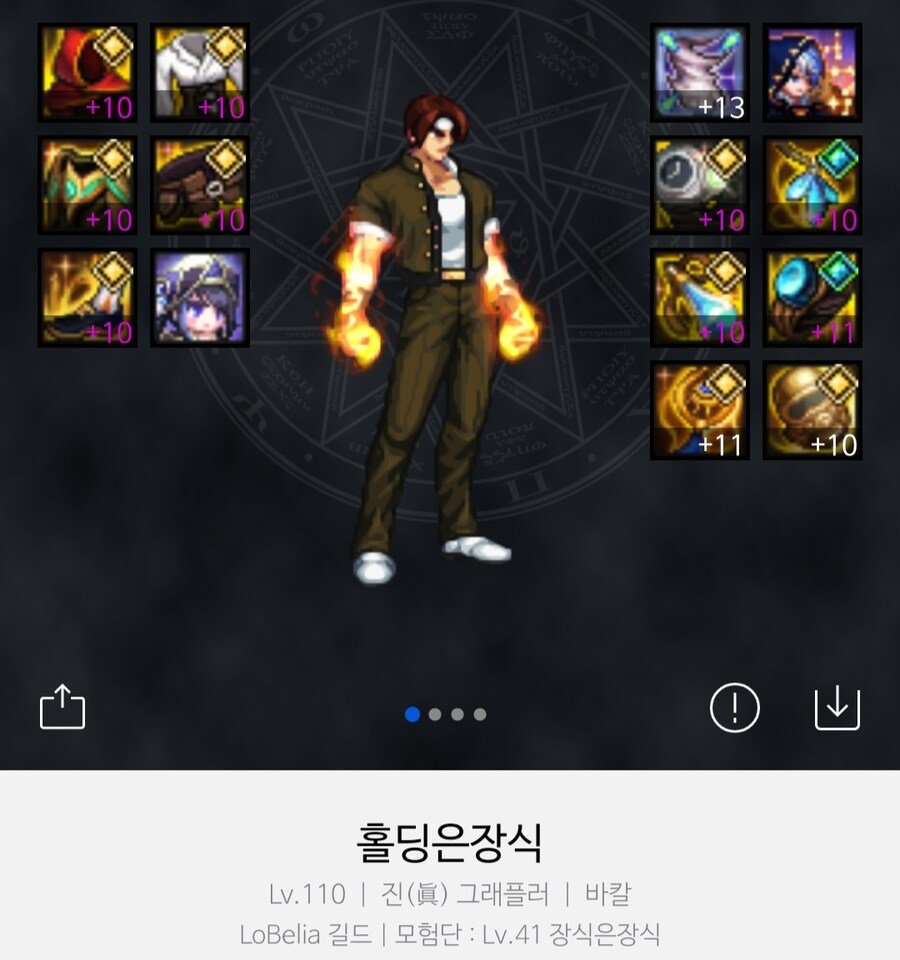Open the purple-haired creature portrait slot
This screenshot has width=900, height=960.
200,298
